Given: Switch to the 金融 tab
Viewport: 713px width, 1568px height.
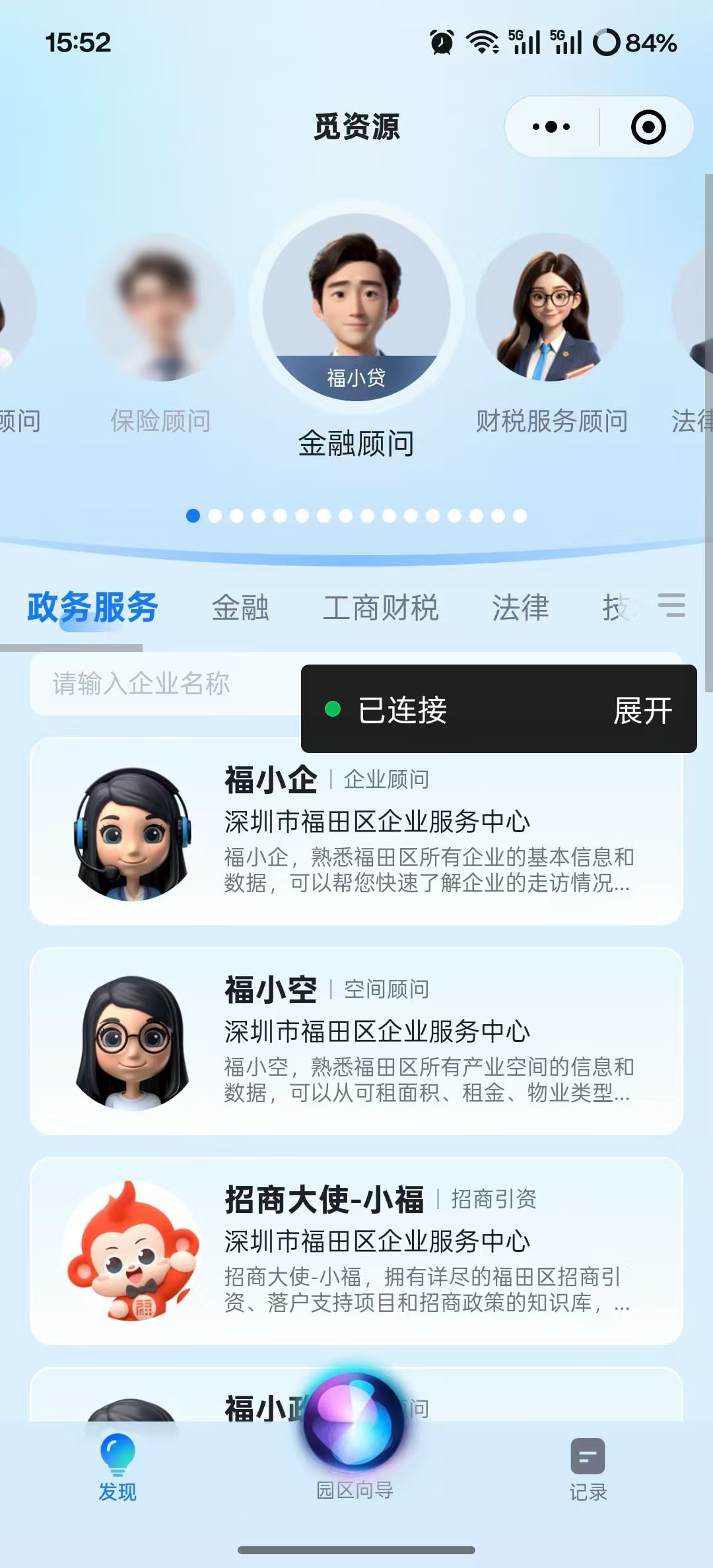Looking at the screenshot, I should point(240,607).
